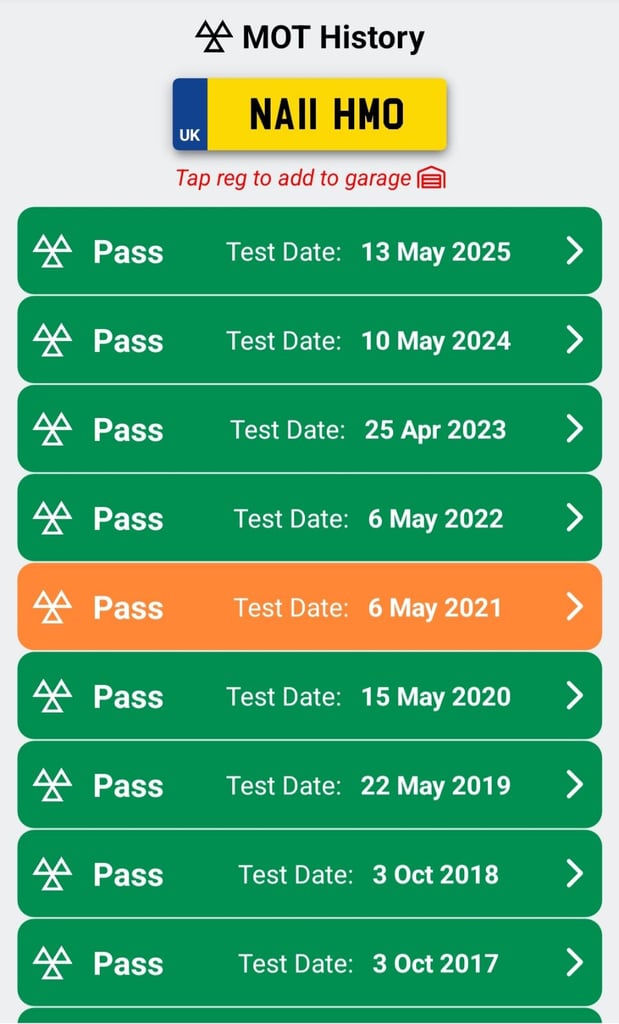Image resolution: width=619 pixels, height=1024 pixels.
Task: View the 25 Apr 2023 test details
Action: (310, 428)
